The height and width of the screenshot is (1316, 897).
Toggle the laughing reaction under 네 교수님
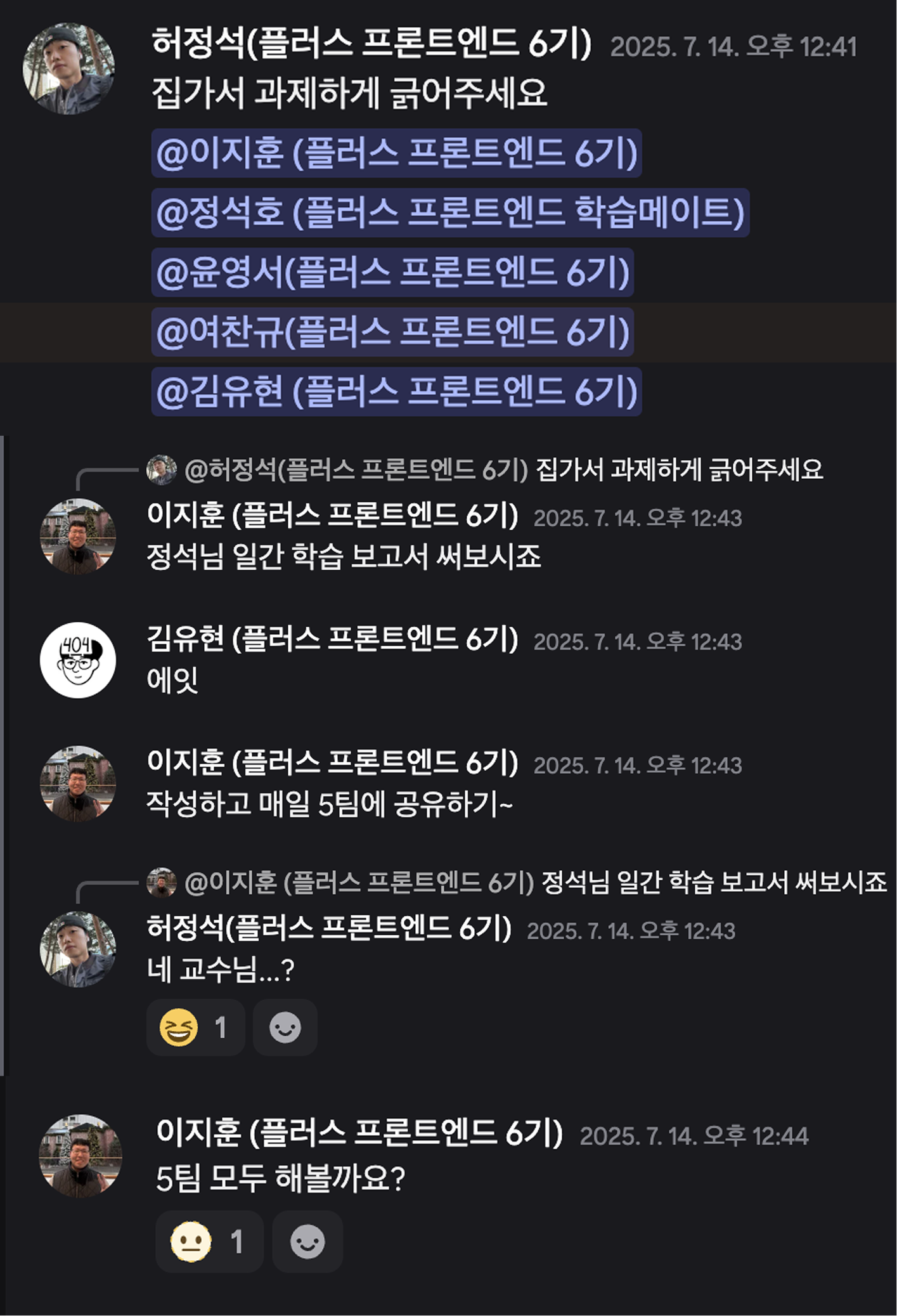point(195,1027)
